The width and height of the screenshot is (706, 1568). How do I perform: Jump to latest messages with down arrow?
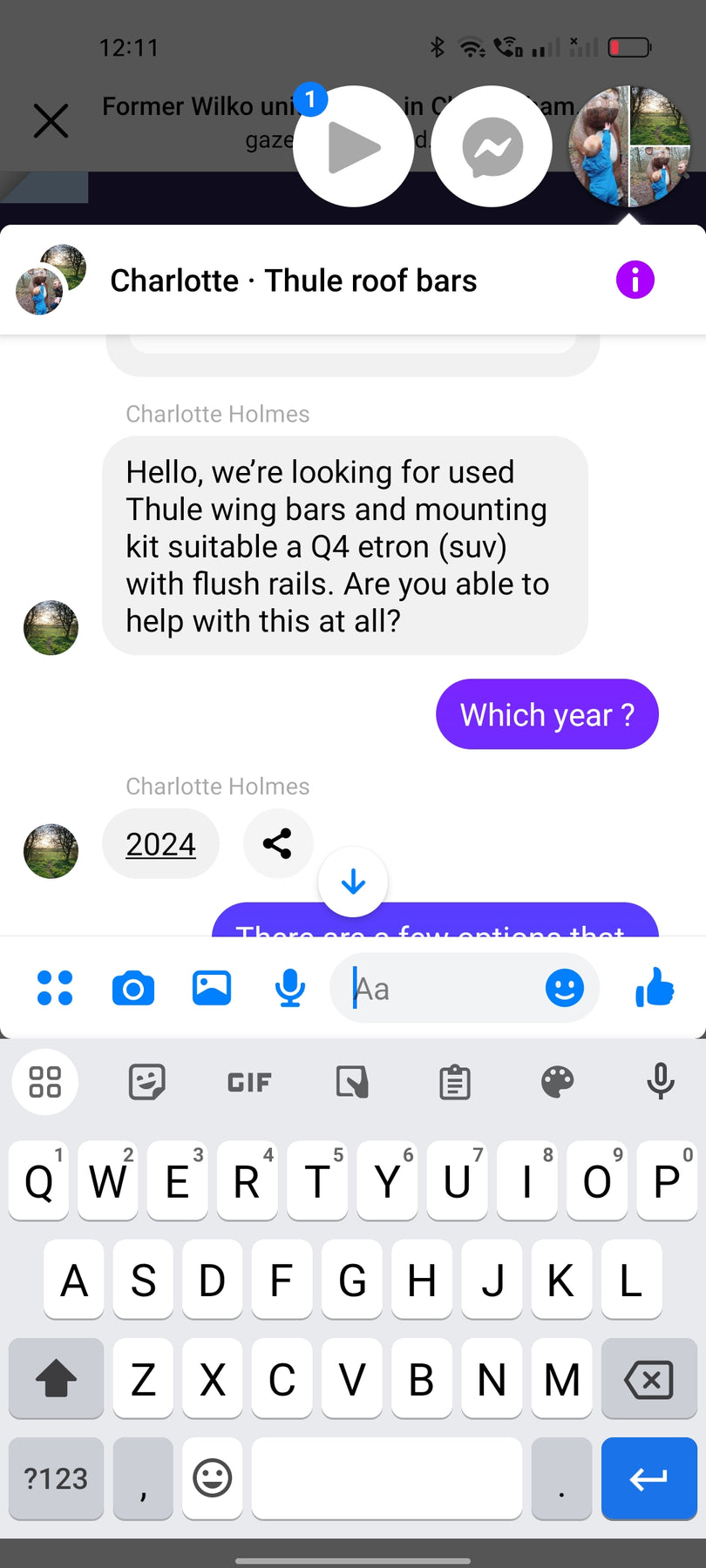(x=353, y=882)
